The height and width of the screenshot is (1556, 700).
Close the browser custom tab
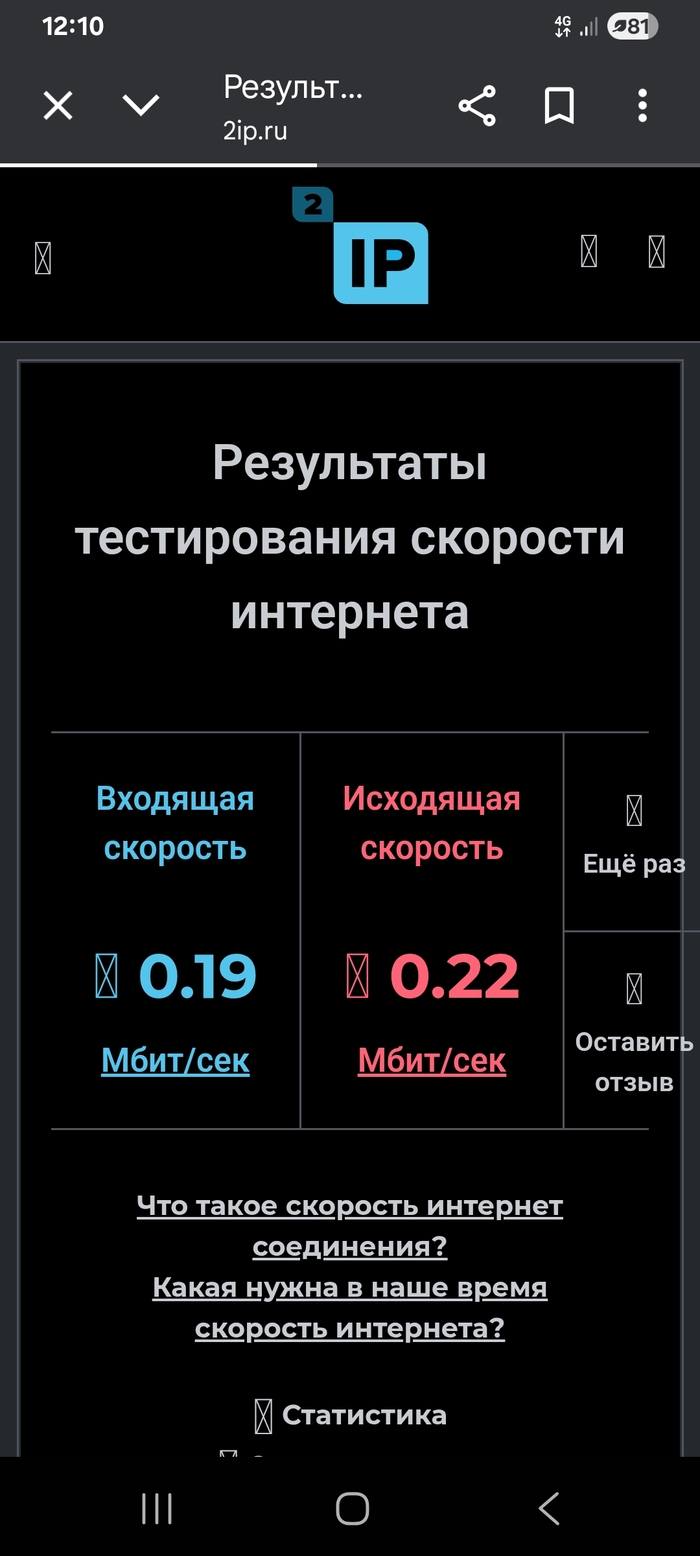point(58,105)
